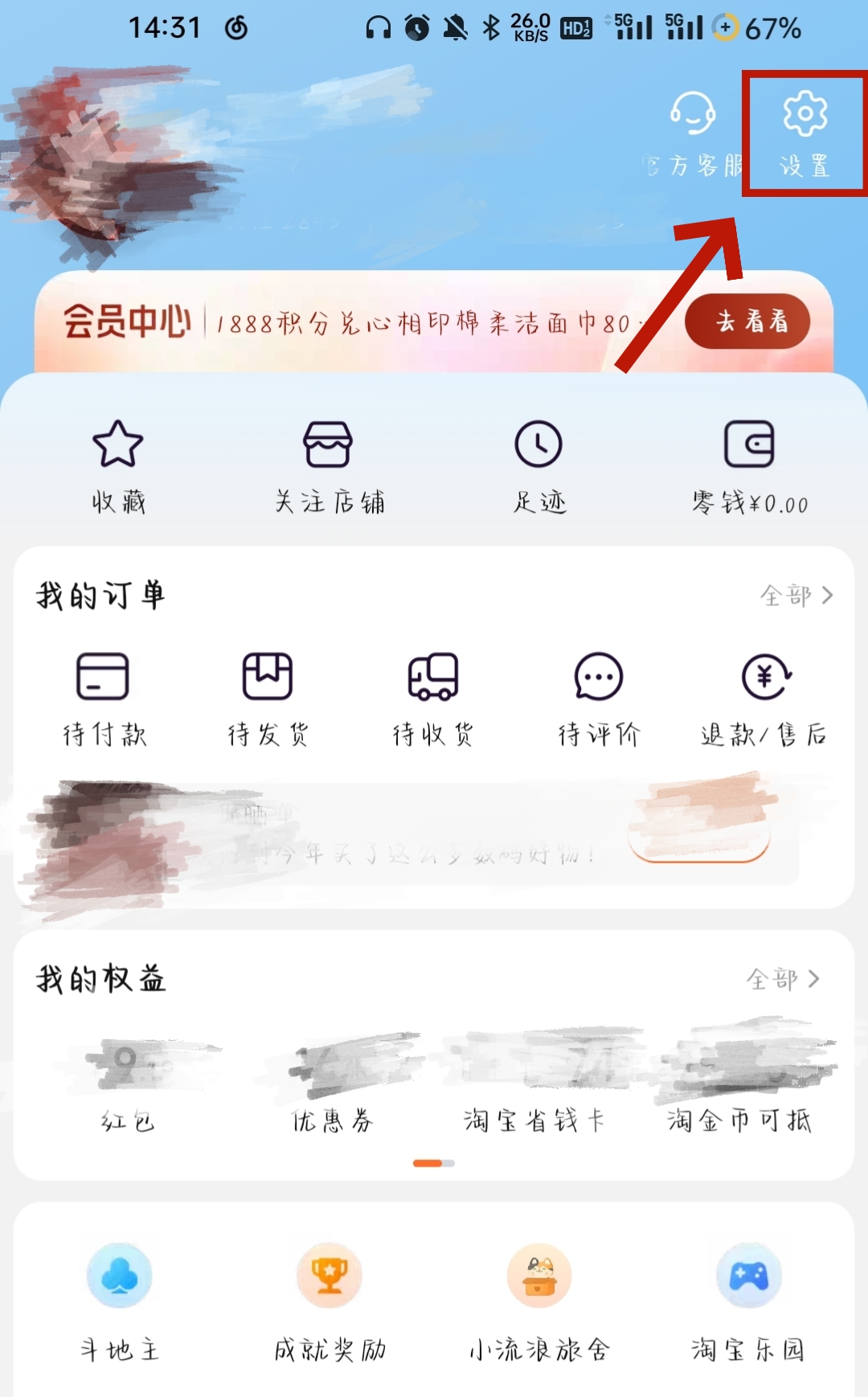View 全部 in 我的权益

click(782, 979)
